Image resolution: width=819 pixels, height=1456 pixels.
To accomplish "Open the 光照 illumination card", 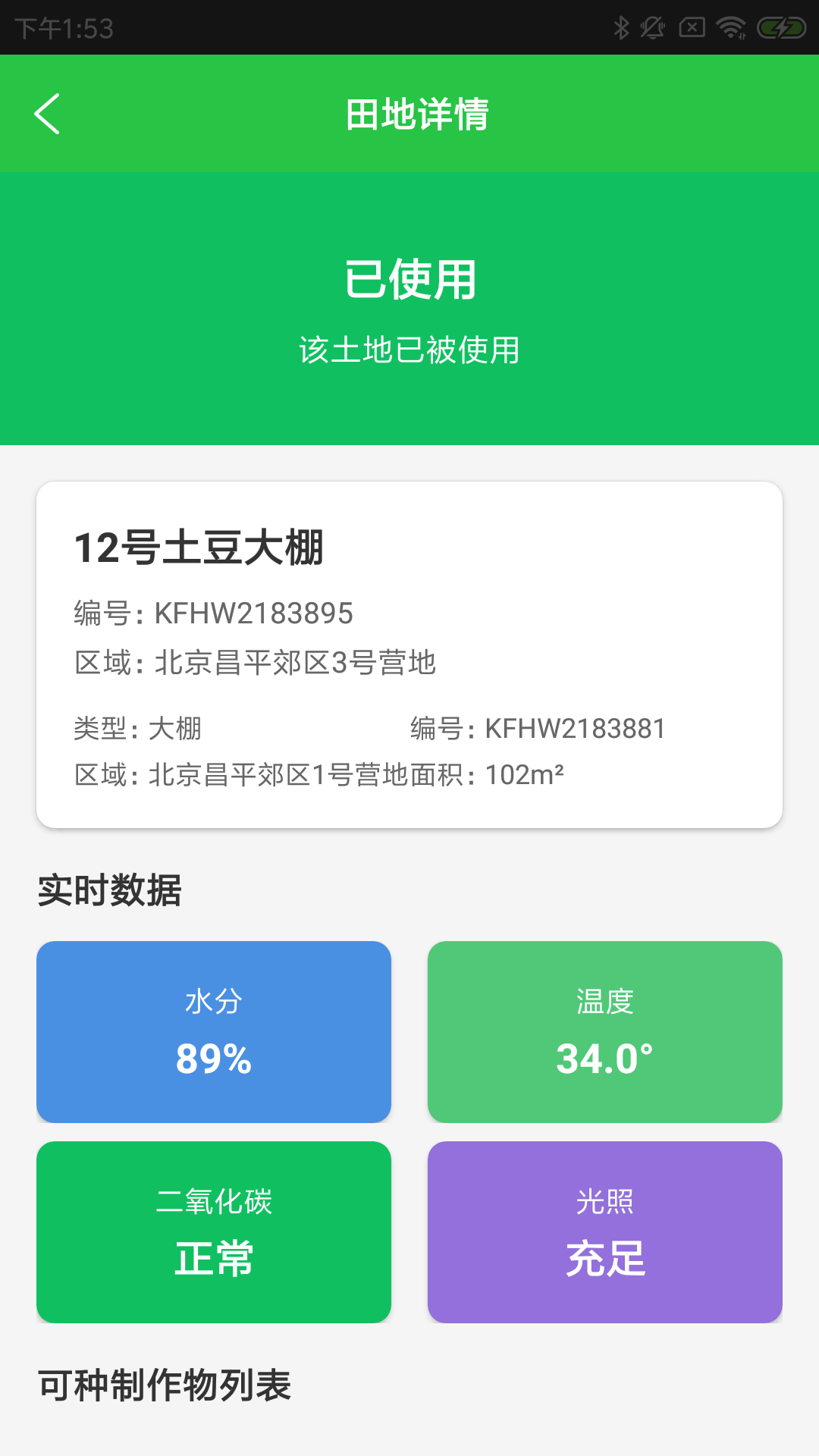I will pyautogui.click(x=604, y=1231).
